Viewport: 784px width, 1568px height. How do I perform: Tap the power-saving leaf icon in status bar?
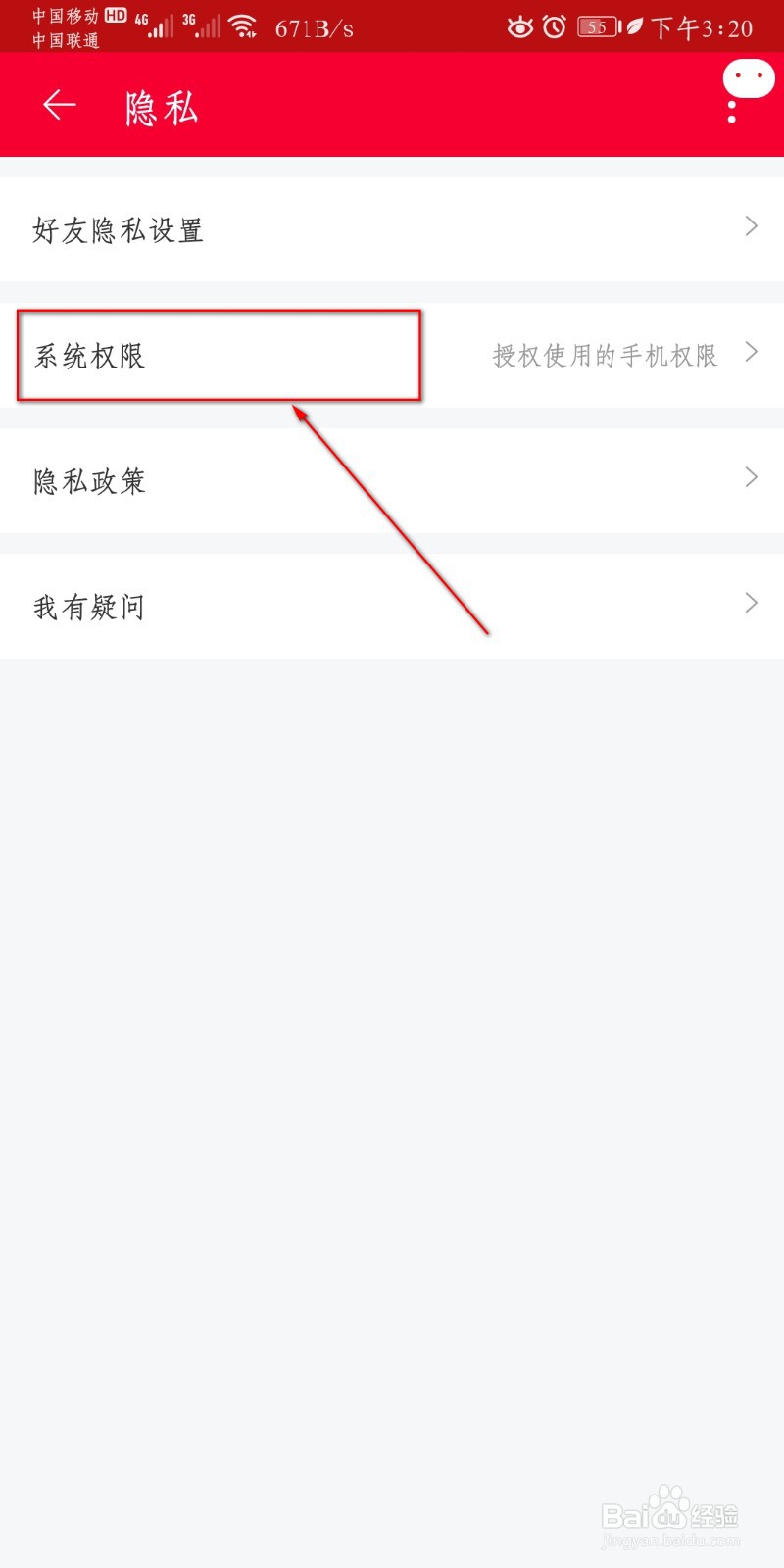[632, 26]
